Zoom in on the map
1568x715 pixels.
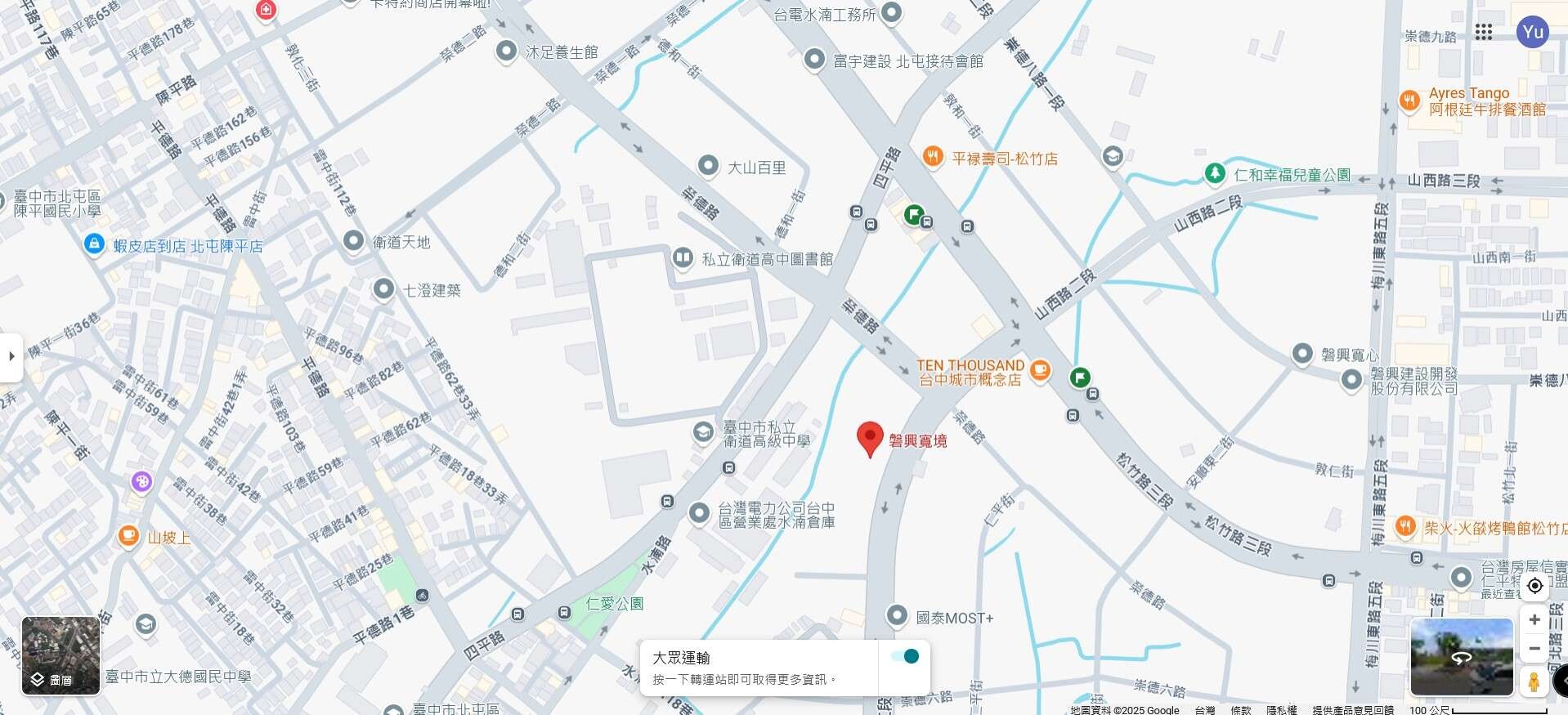pyautogui.click(x=1534, y=619)
